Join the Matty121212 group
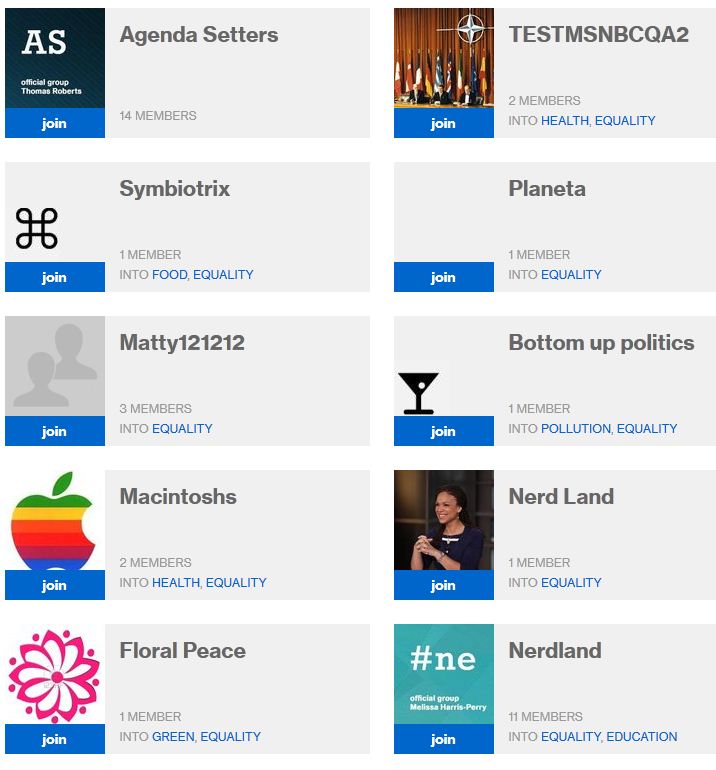The height and width of the screenshot is (770, 716). [54, 432]
